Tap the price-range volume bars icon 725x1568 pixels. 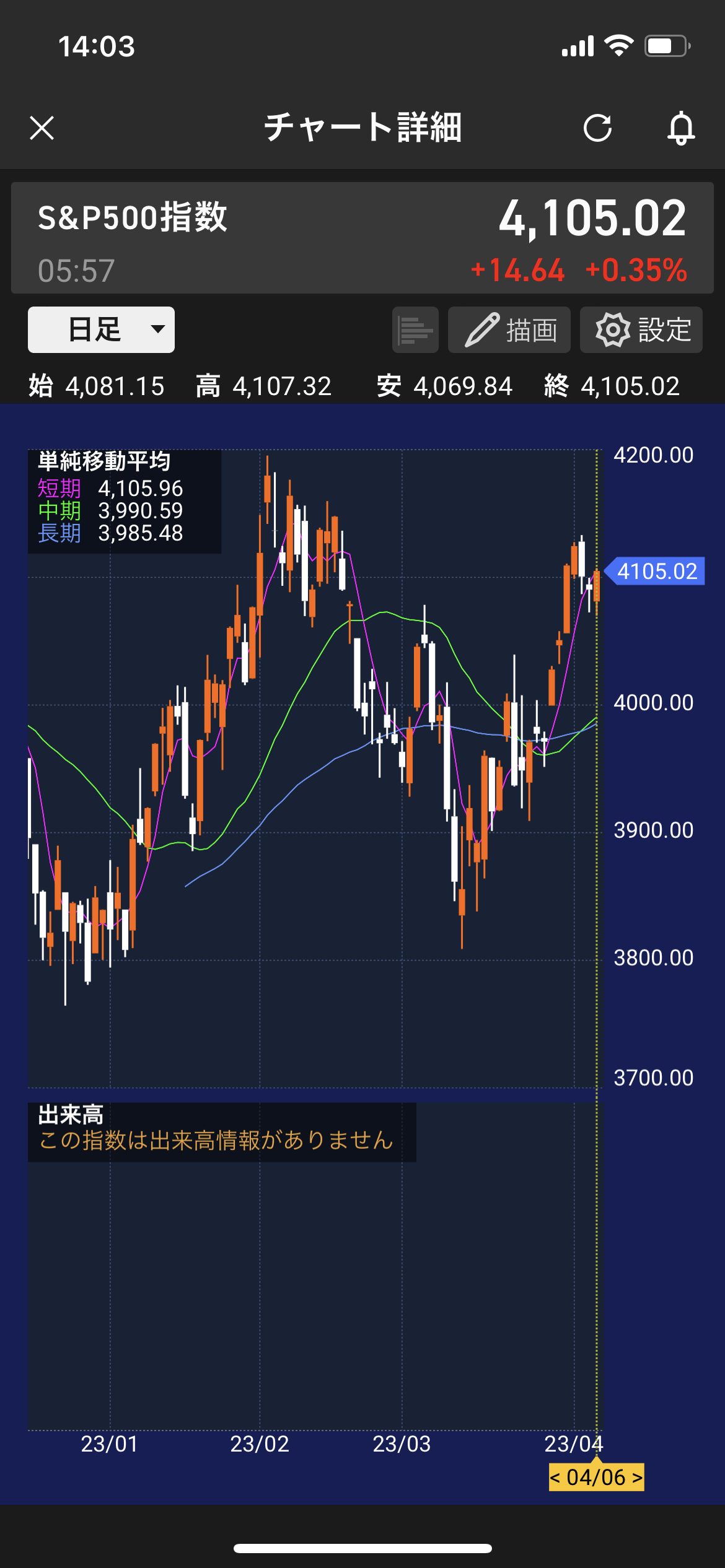[415, 330]
